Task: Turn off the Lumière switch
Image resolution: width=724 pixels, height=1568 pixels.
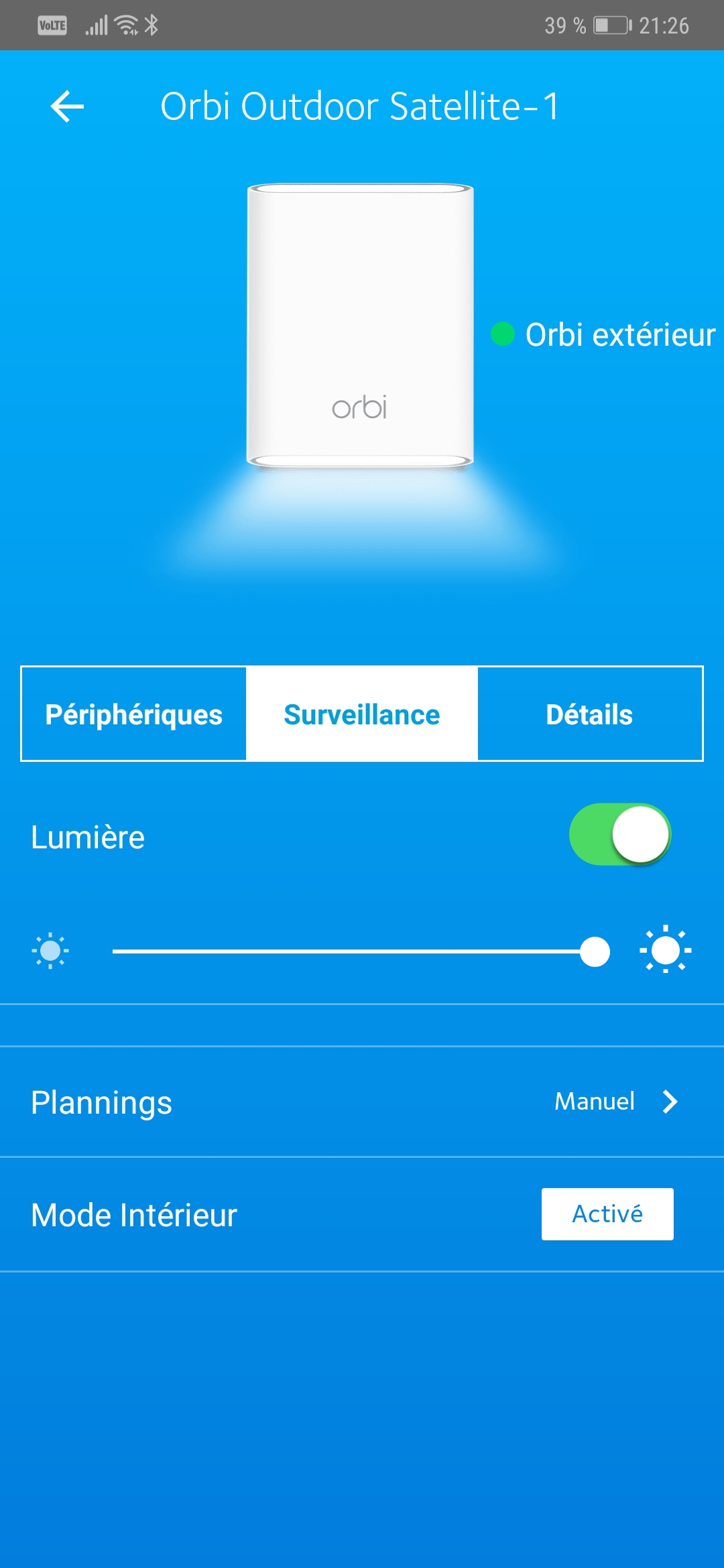Action: [620, 835]
